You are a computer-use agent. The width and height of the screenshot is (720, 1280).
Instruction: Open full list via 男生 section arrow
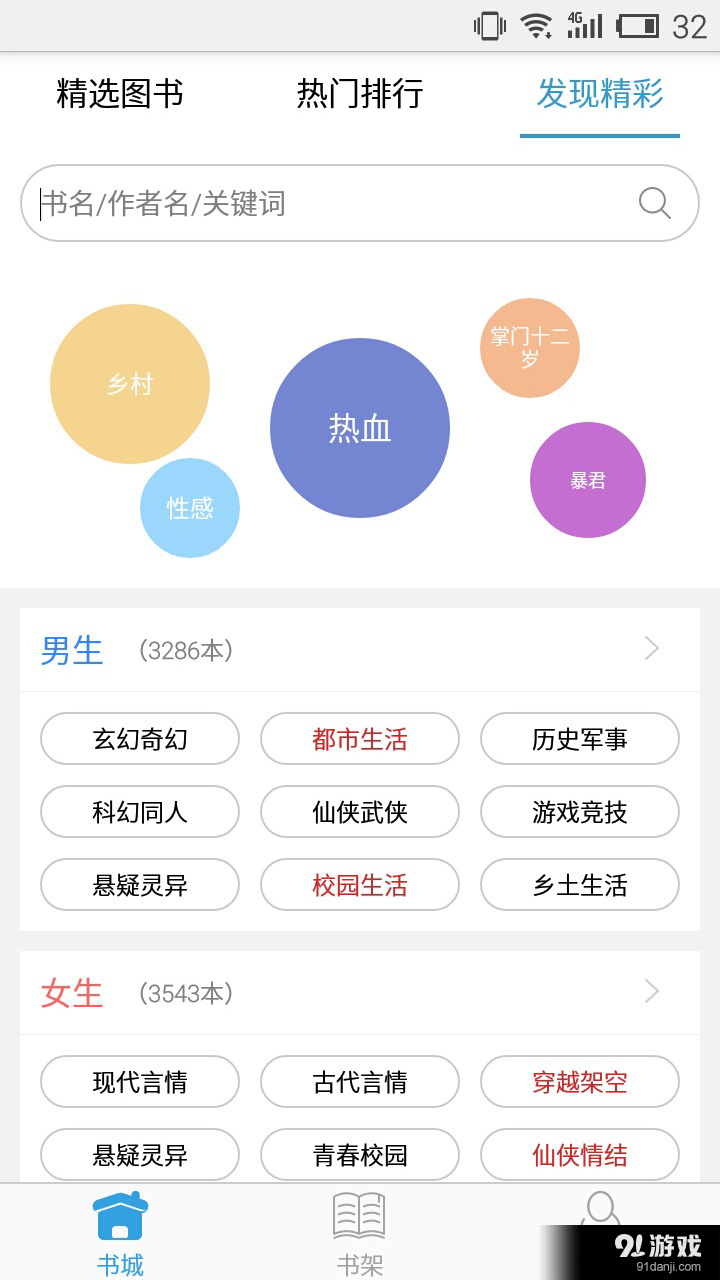coord(651,648)
